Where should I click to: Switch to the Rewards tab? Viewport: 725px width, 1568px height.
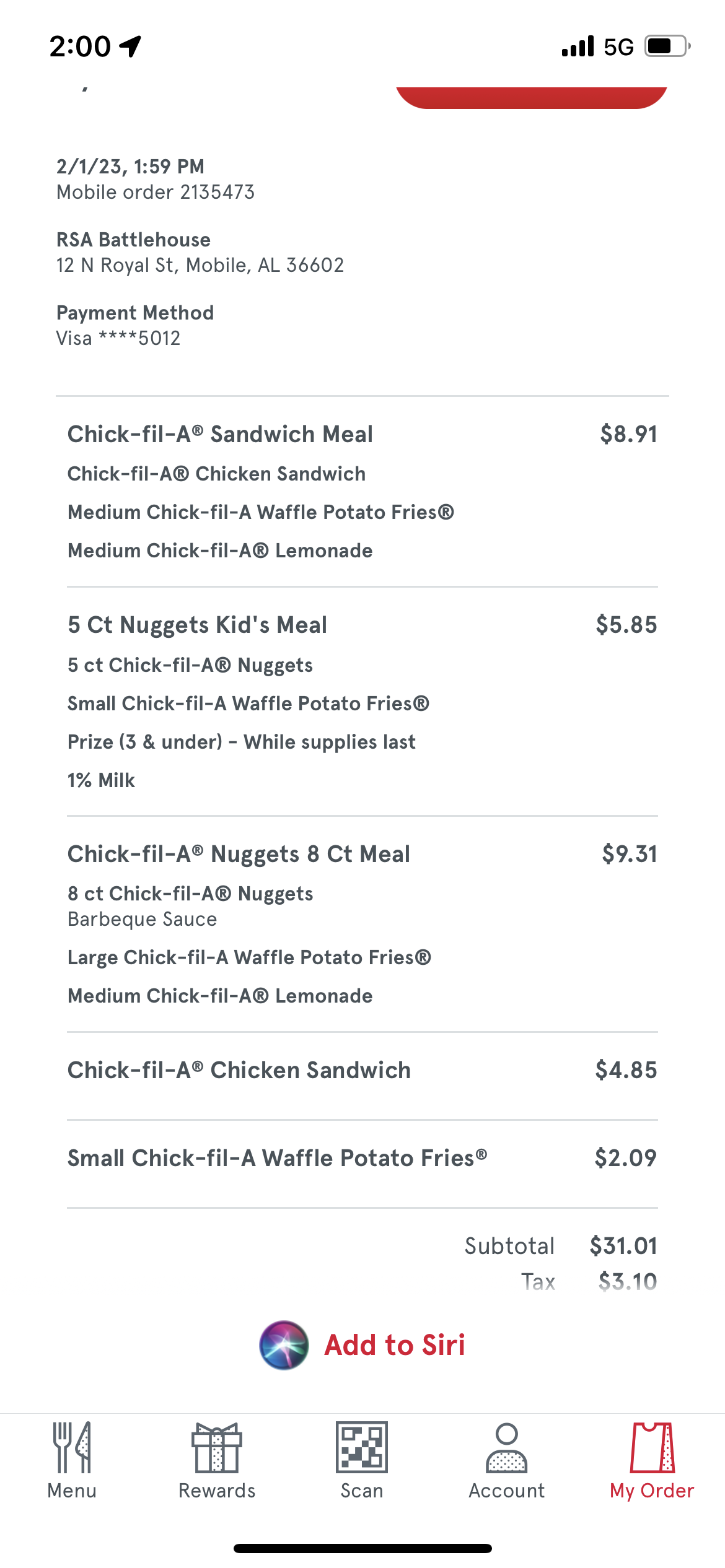tap(217, 1460)
